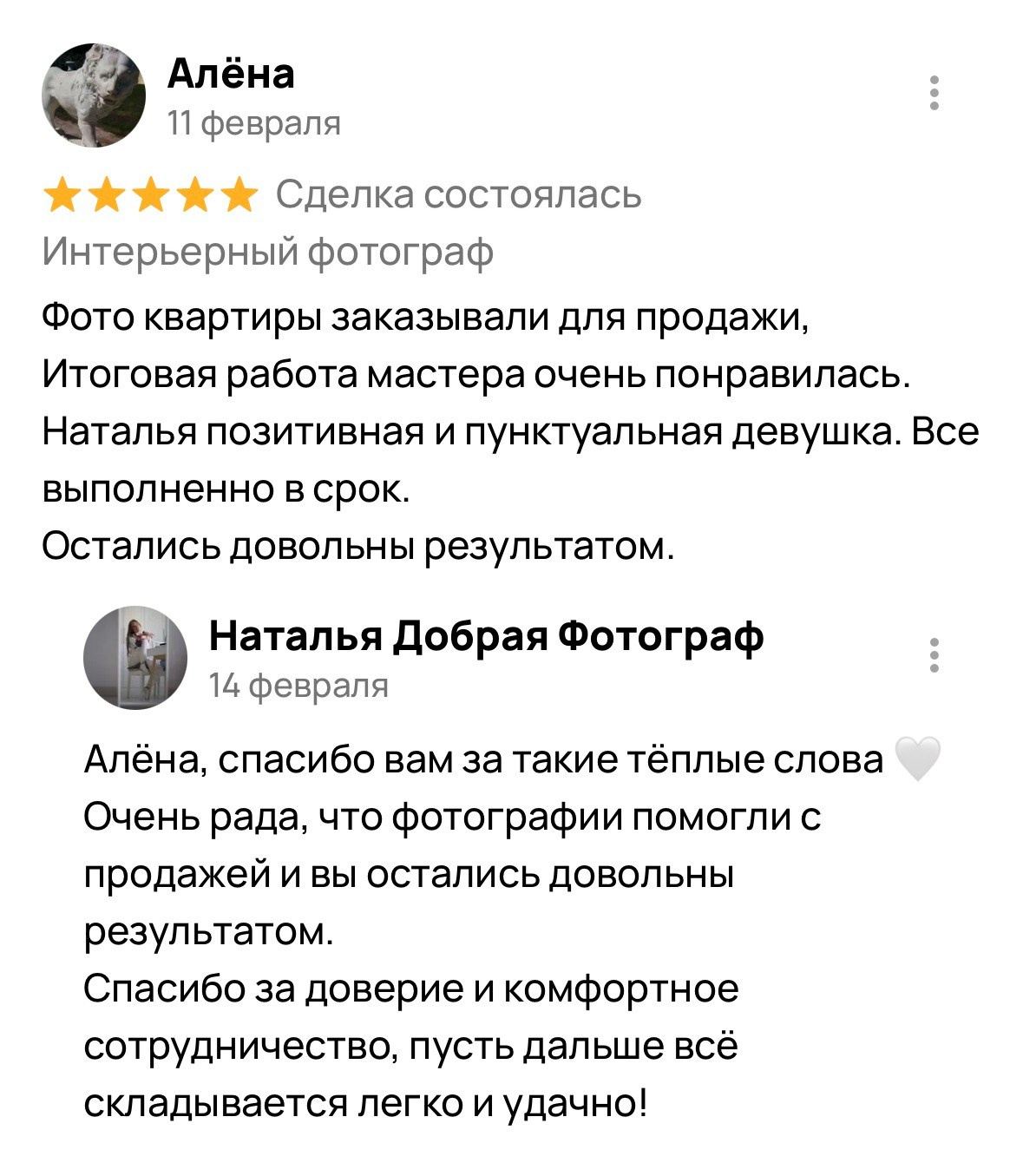Click Наталья Добрая Фотограф's avatar picture
This screenshot has height=1176, width=1023.
(139, 657)
